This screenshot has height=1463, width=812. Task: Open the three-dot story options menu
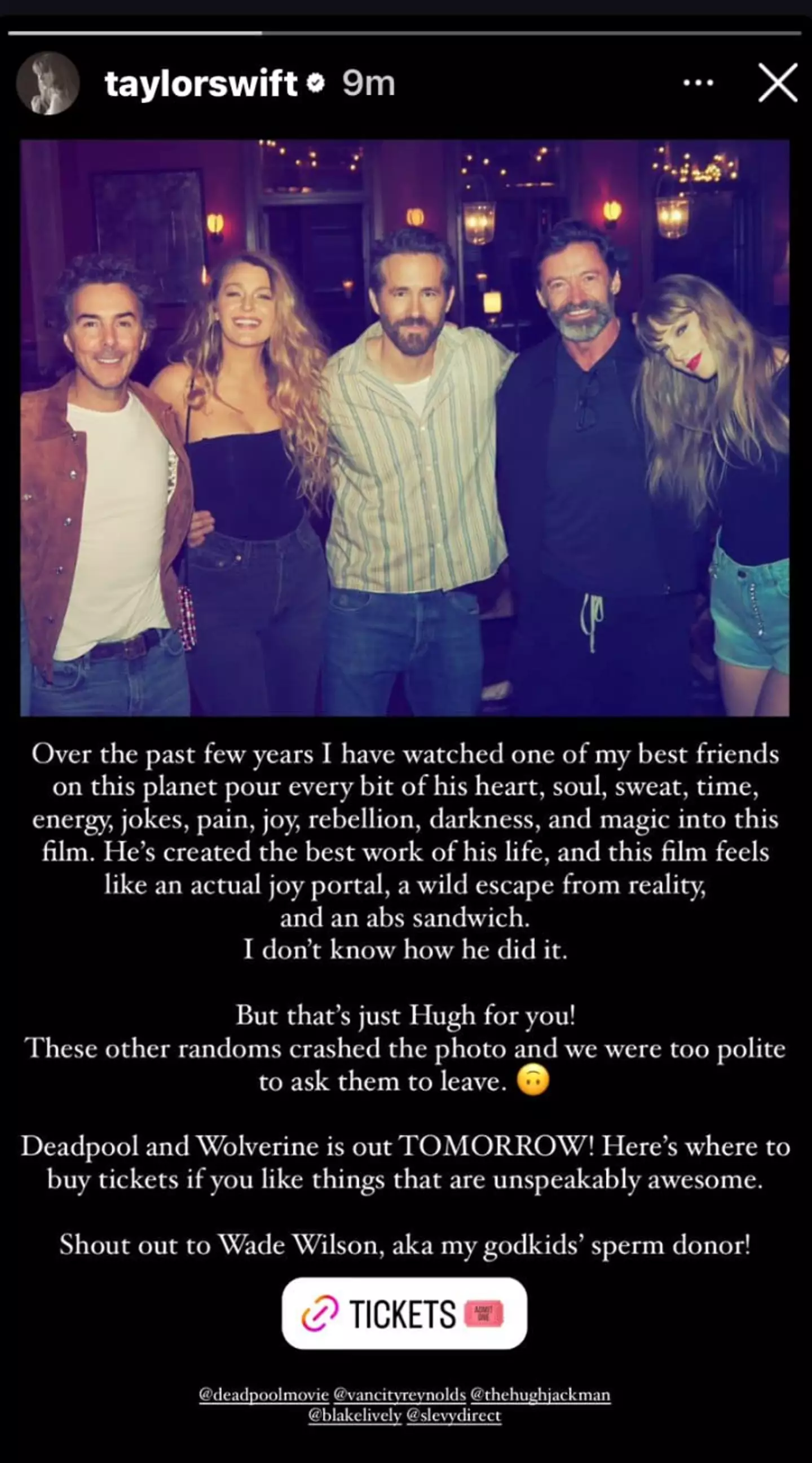(698, 83)
